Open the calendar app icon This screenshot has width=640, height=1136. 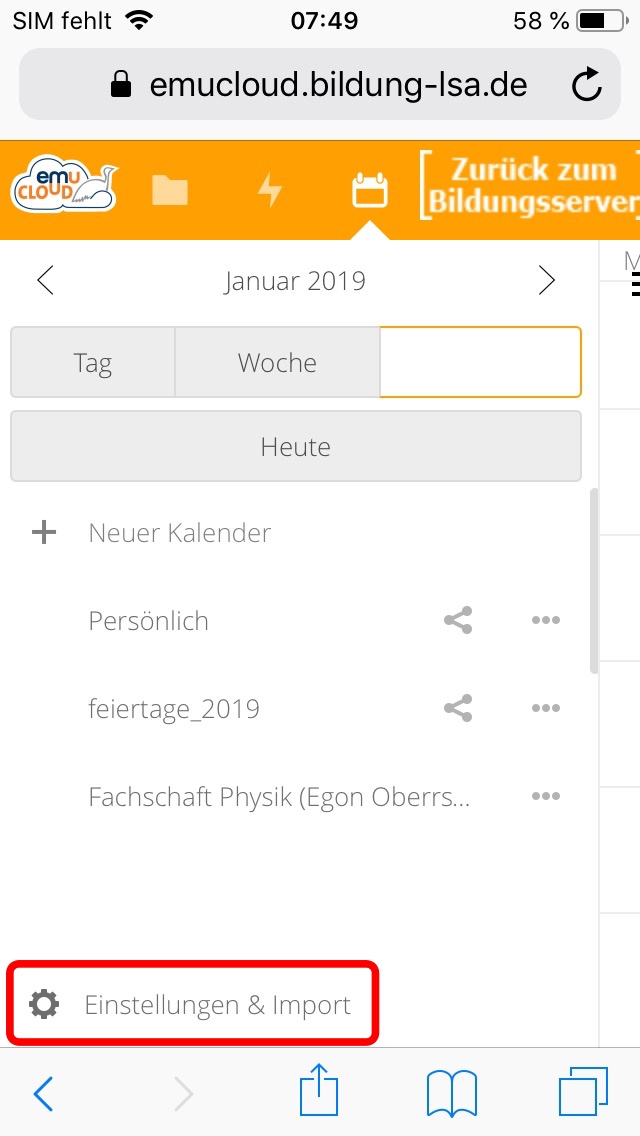click(x=370, y=191)
